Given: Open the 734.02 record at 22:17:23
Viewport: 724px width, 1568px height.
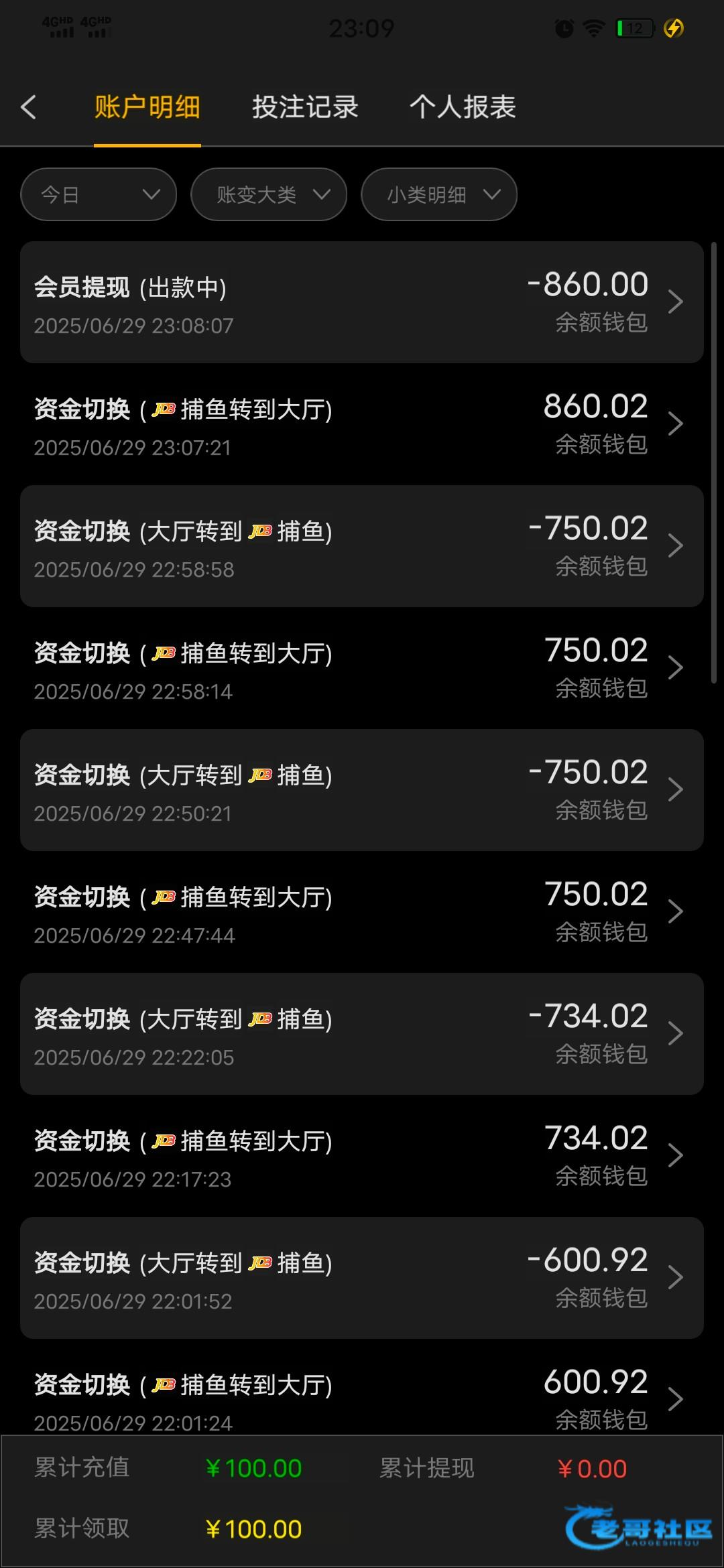Looking at the screenshot, I should click(x=362, y=1156).
